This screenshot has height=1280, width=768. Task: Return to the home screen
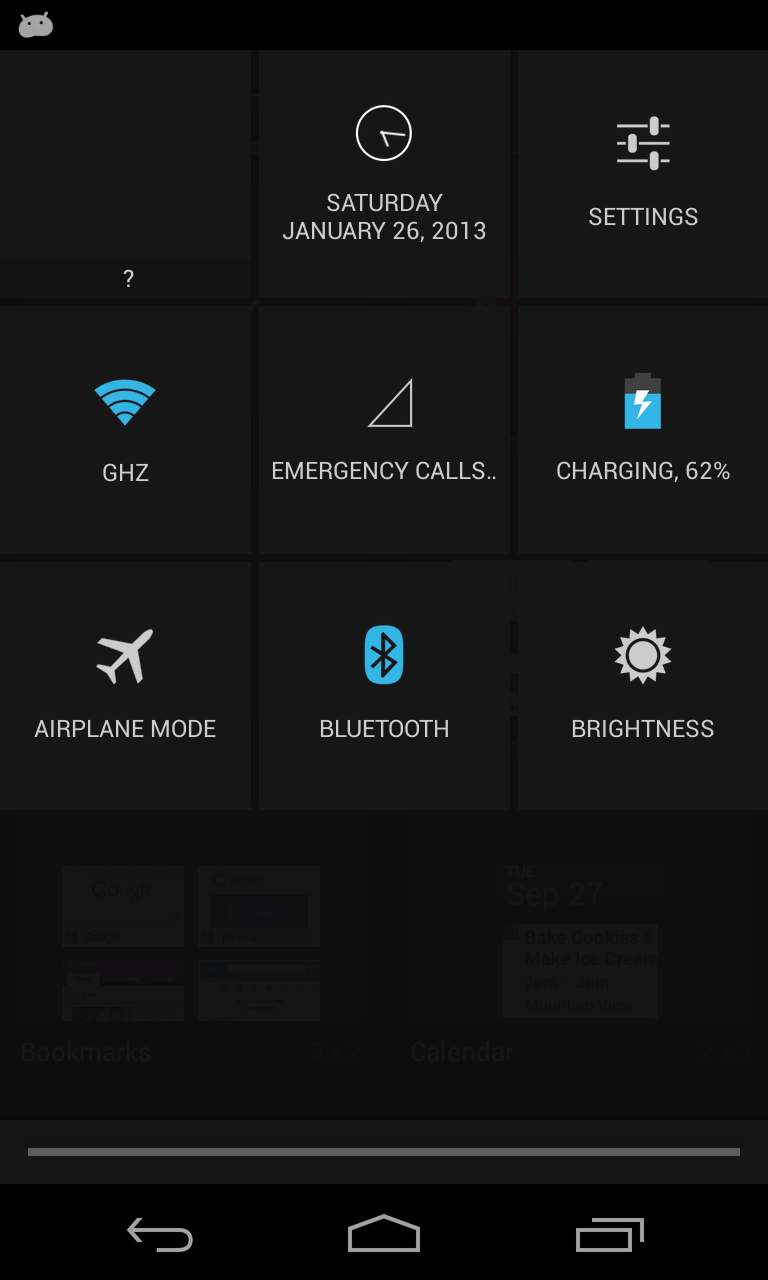coord(384,1233)
